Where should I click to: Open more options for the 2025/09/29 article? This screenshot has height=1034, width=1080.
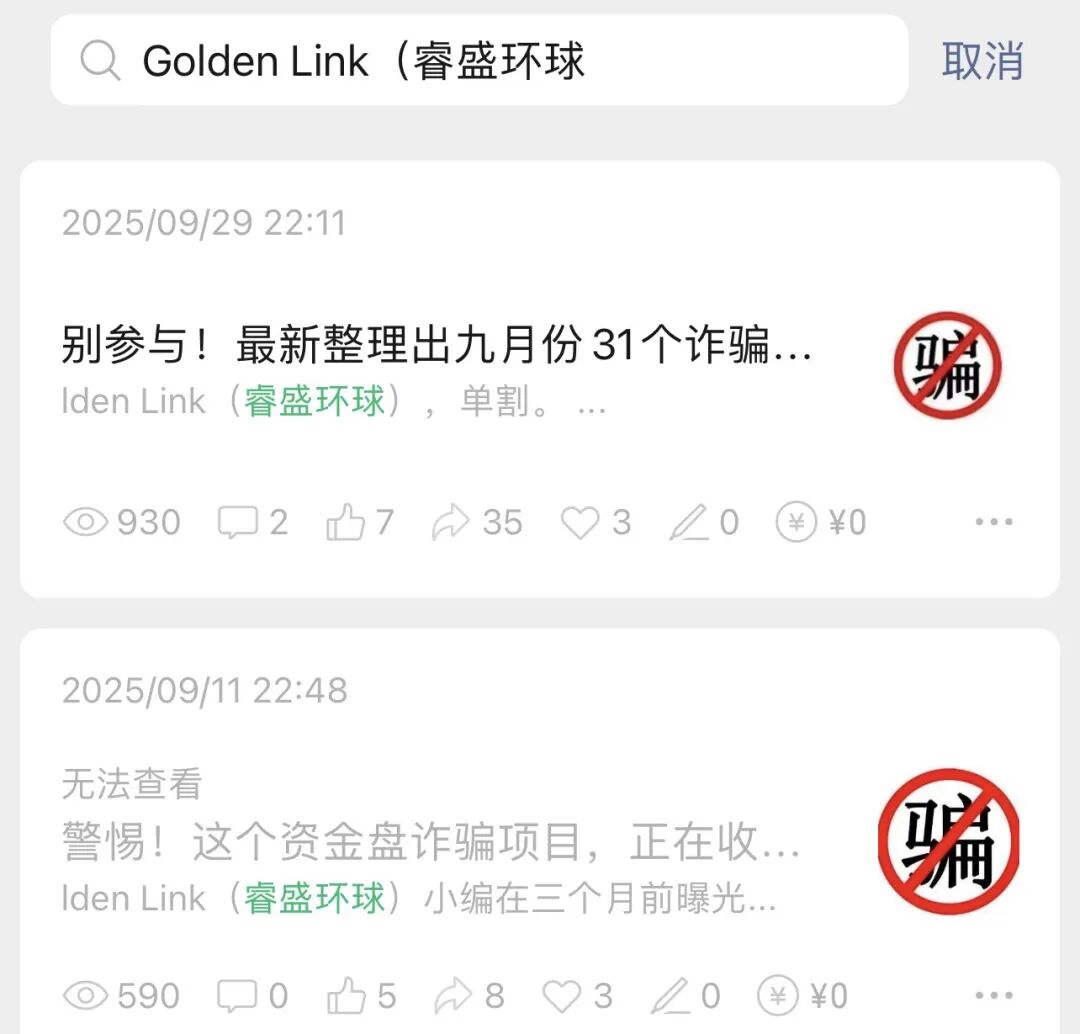point(993,522)
